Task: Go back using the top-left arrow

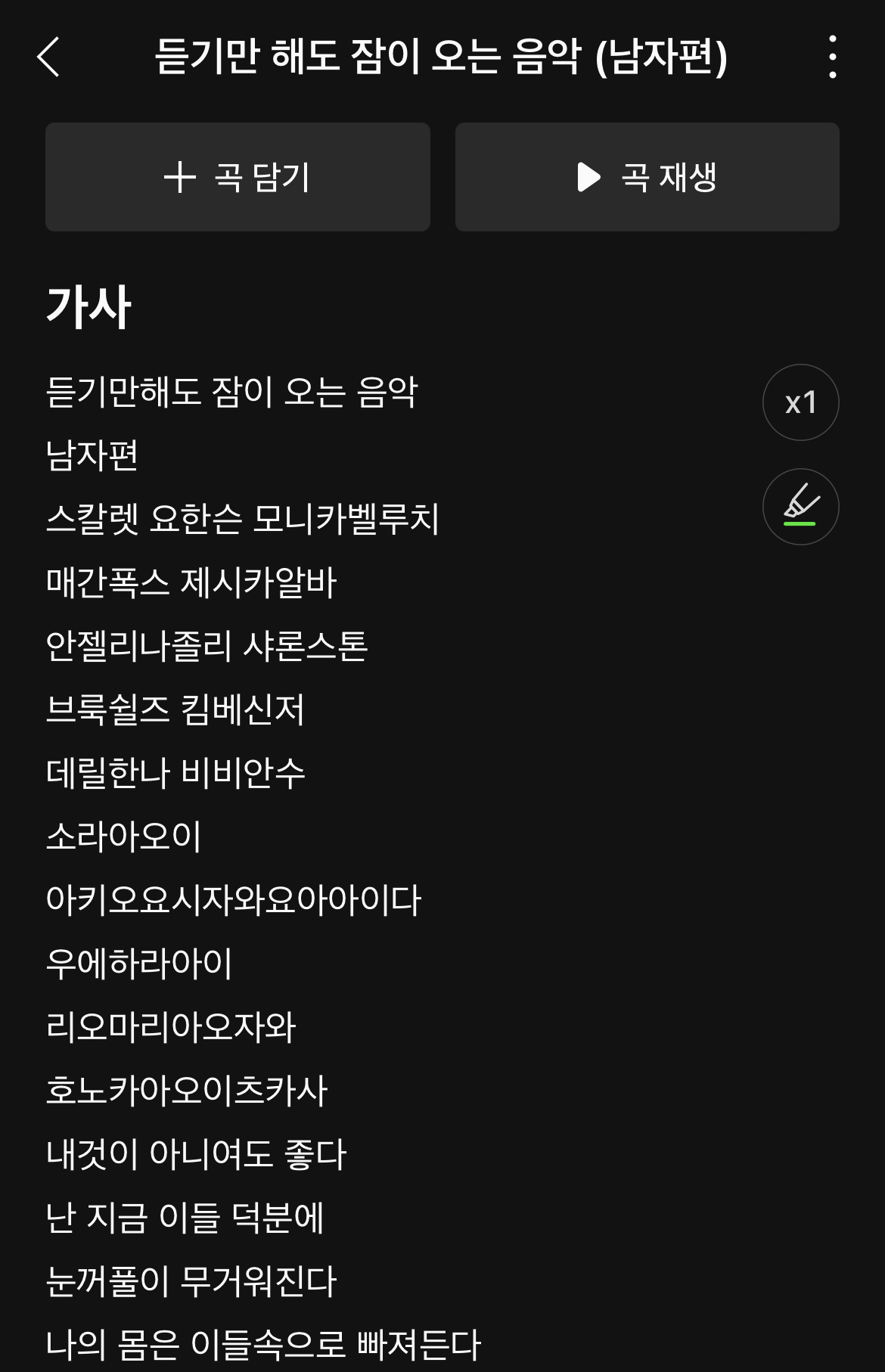Action: [x=48, y=57]
